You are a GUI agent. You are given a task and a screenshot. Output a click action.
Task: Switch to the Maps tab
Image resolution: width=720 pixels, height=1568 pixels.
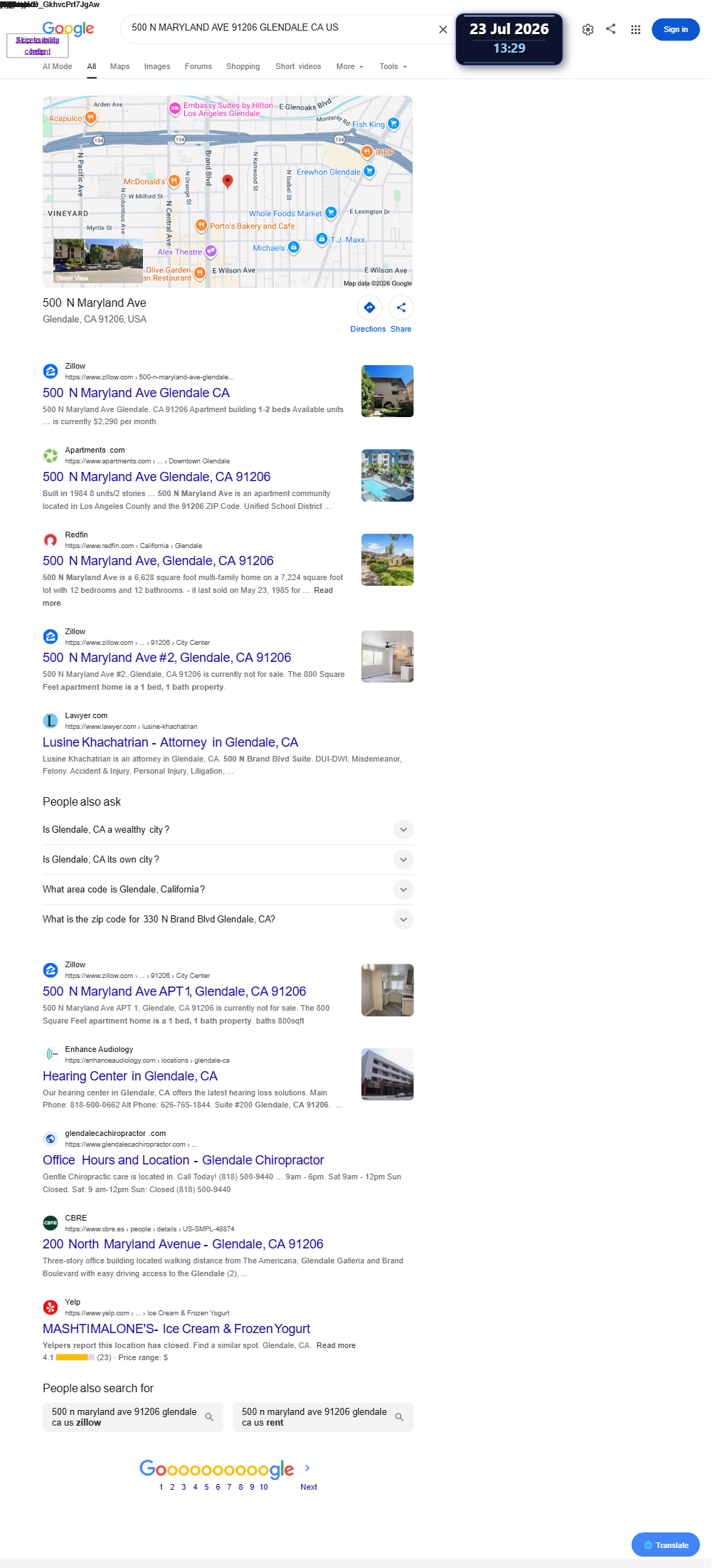click(120, 66)
